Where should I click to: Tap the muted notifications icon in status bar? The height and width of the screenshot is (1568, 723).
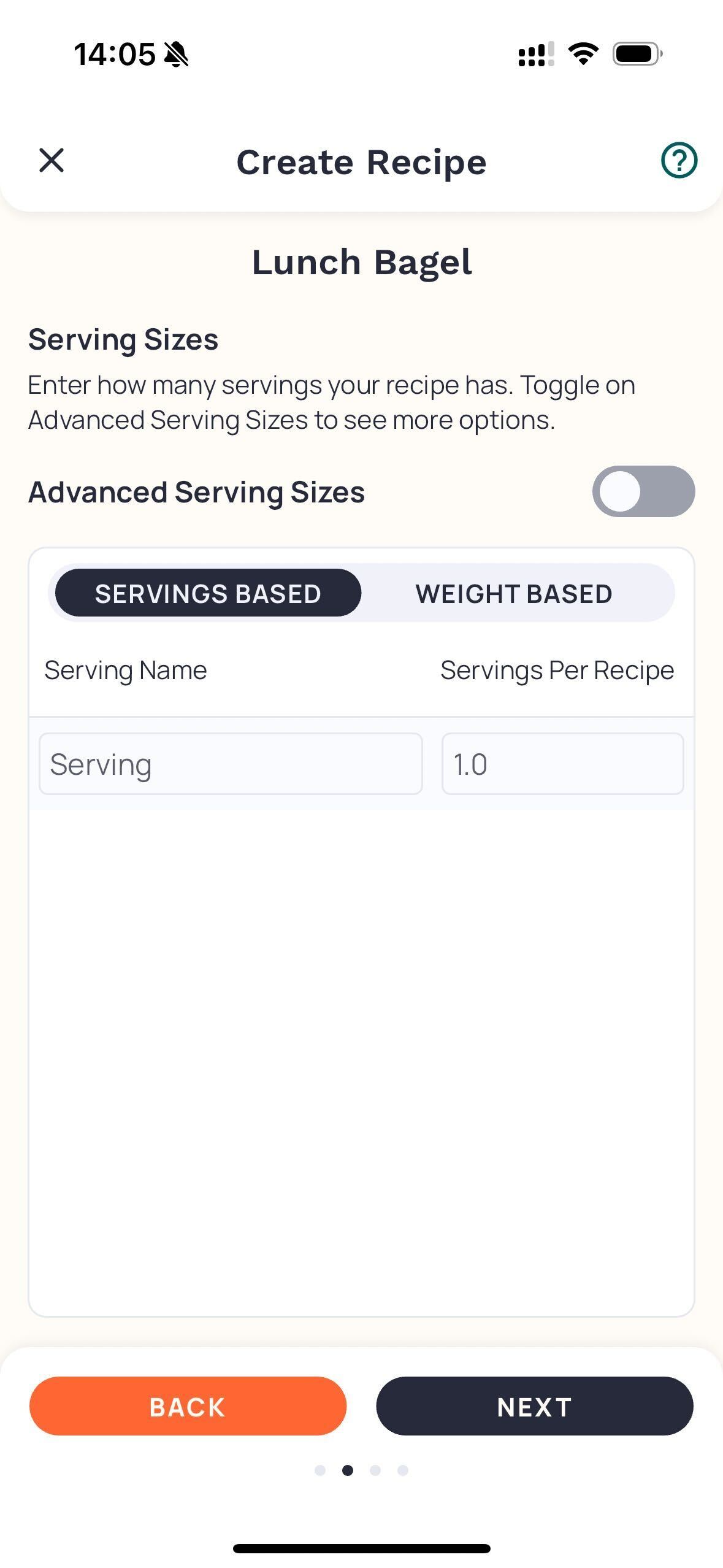176,53
